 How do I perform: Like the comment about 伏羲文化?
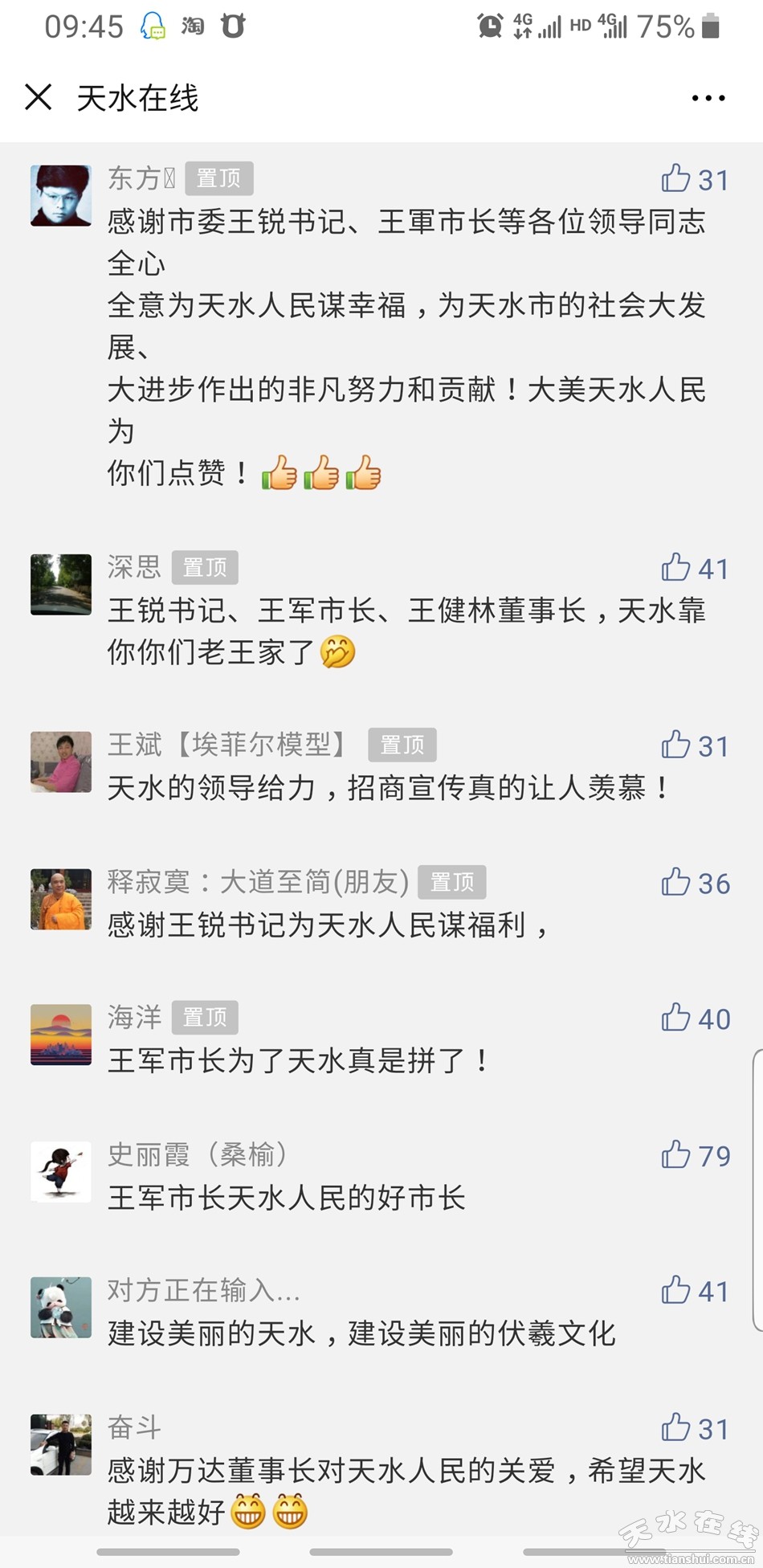pyautogui.click(x=676, y=1291)
